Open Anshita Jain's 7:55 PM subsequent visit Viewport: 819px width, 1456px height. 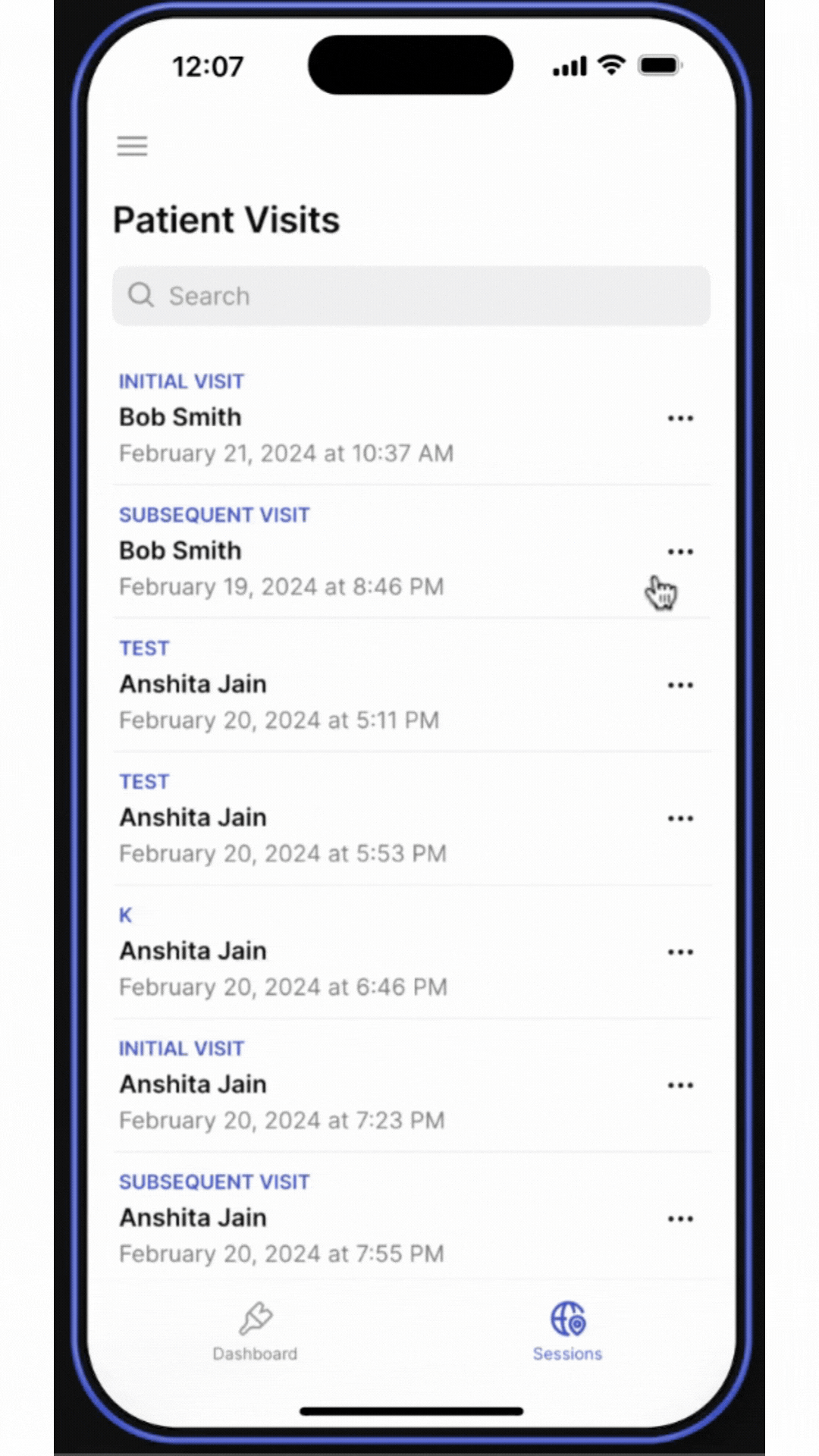click(303, 1219)
